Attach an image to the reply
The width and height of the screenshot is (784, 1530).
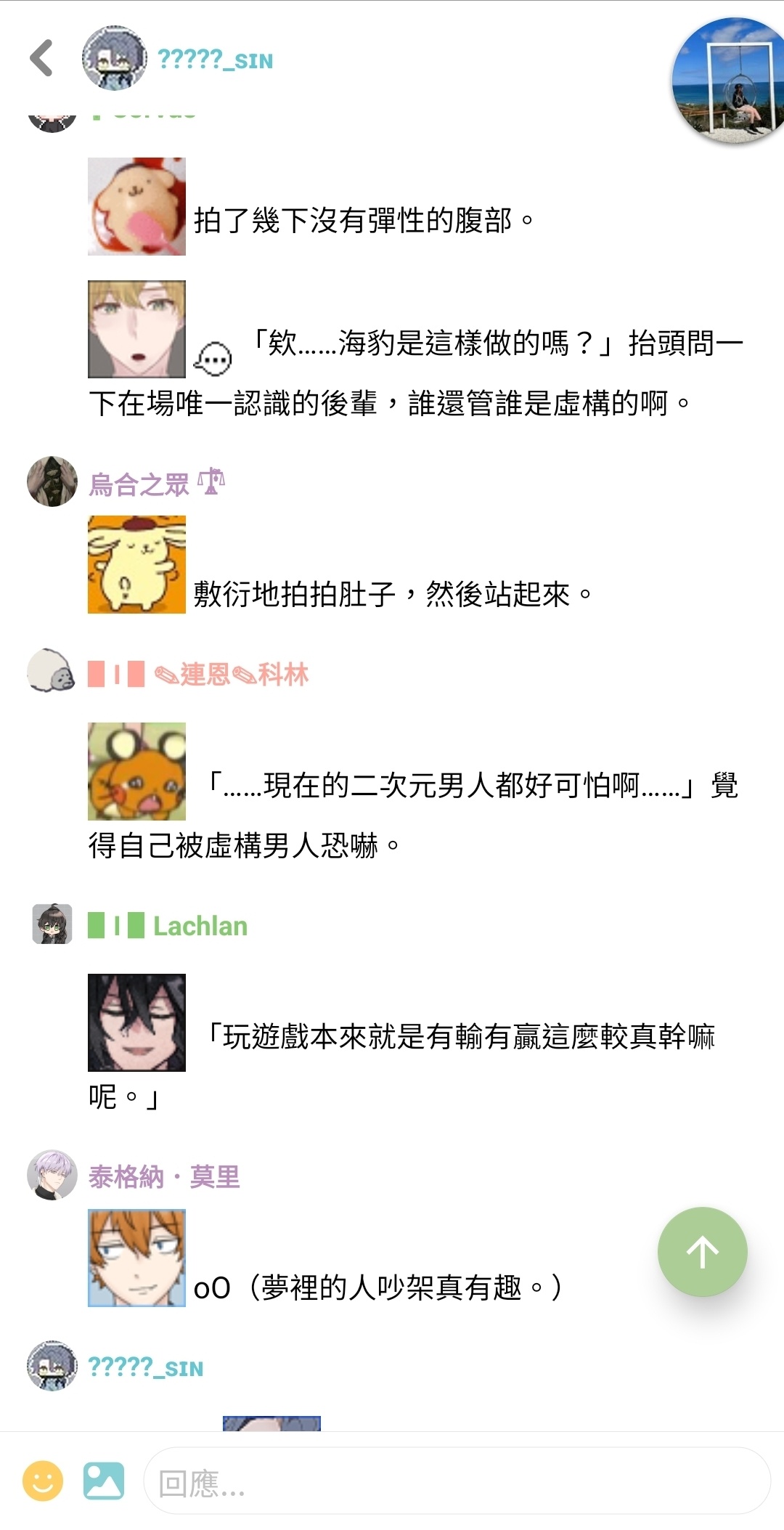(x=104, y=1480)
